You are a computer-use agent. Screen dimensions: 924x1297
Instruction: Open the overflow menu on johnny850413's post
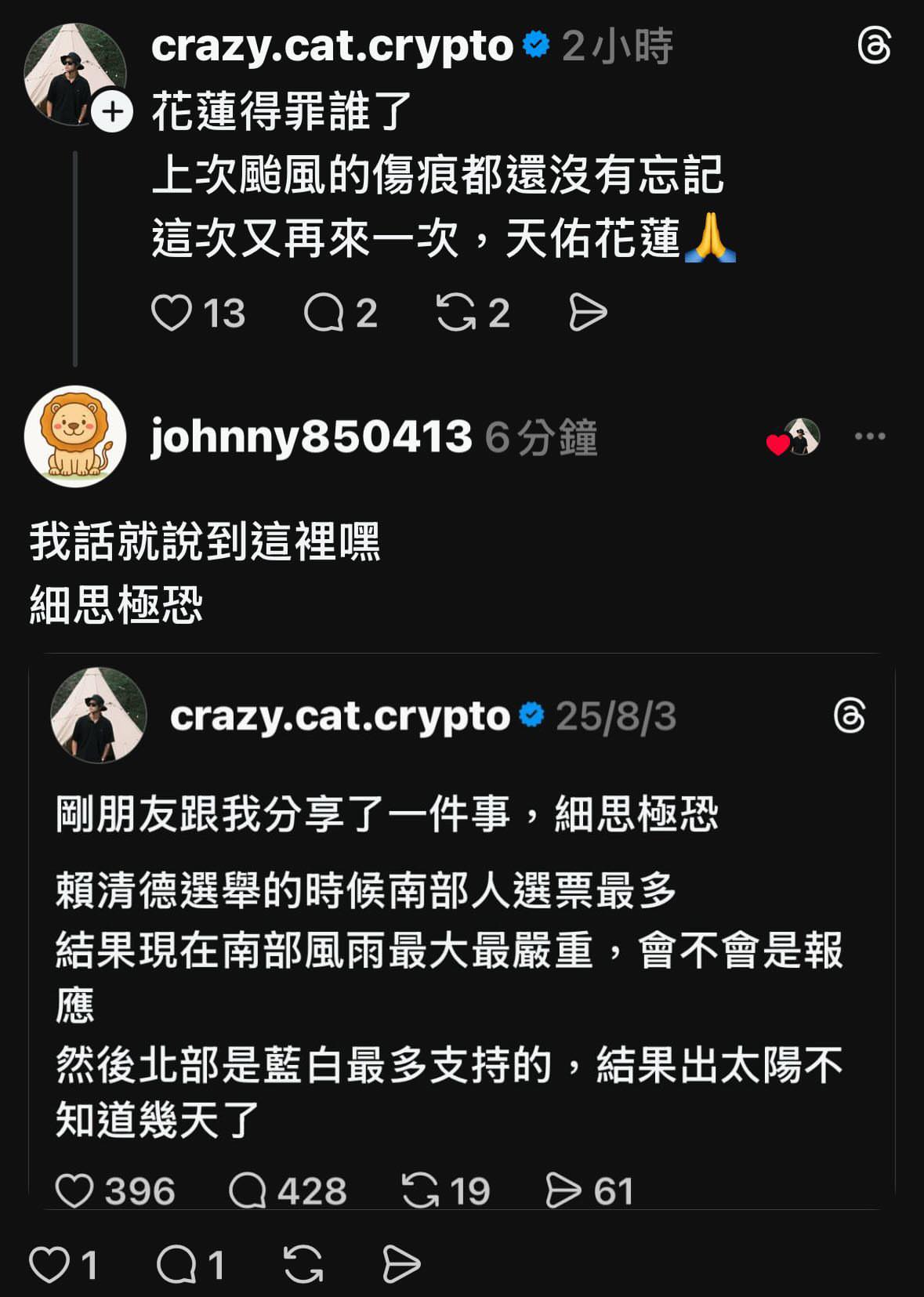(x=870, y=437)
